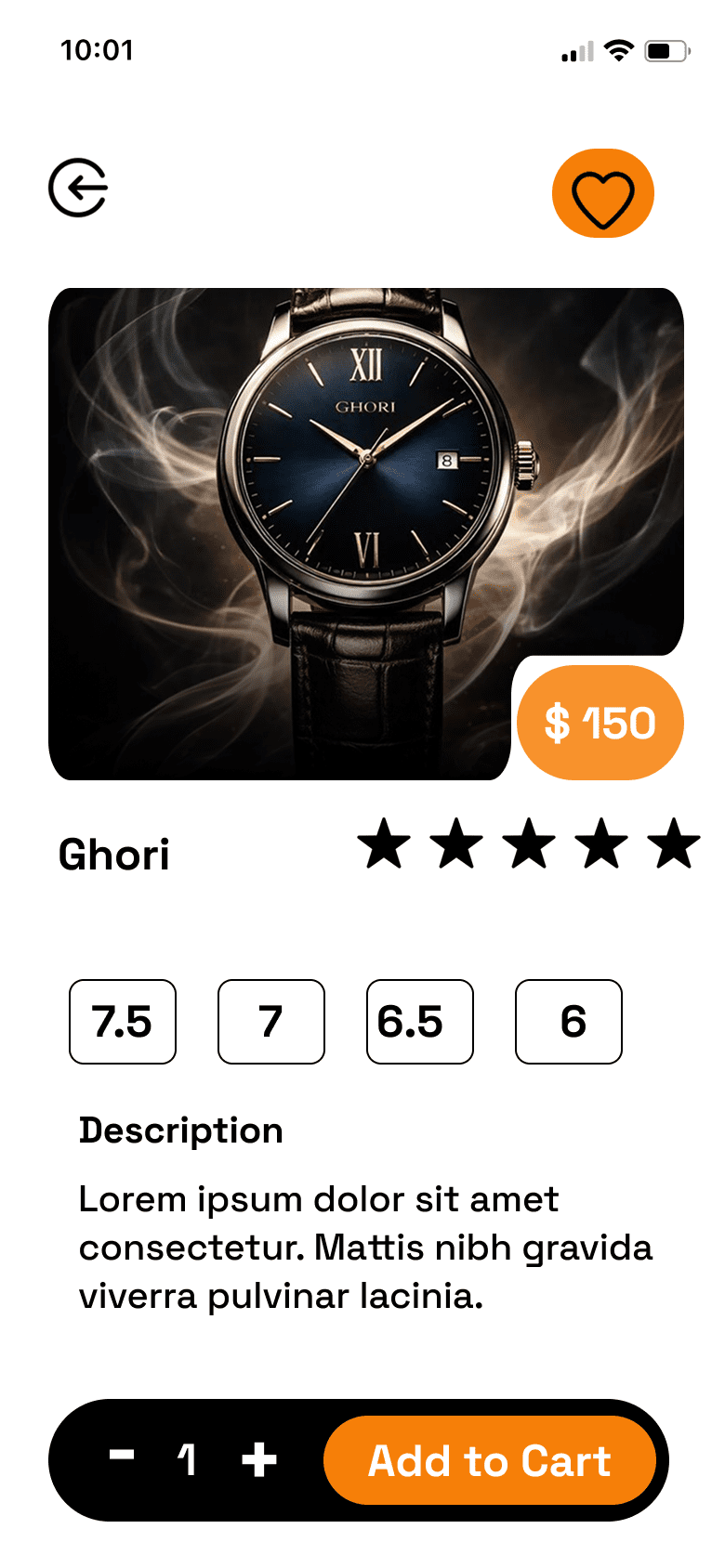725x1568 pixels.
Task: Go back using the circled arrow icon
Action: pyautogui.click(x=78, y=188)
